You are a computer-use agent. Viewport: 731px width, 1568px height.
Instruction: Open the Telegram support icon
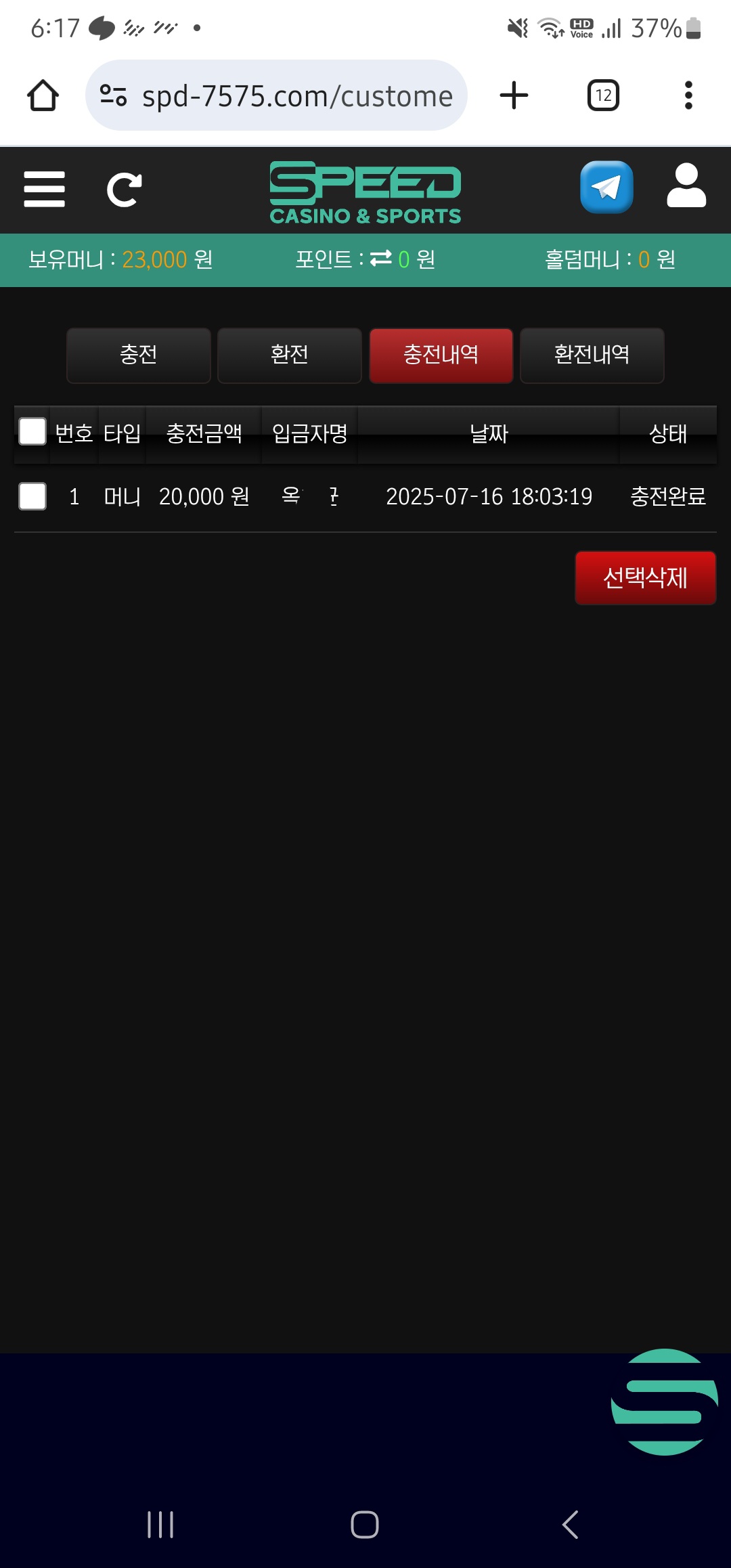pos(606,188)
